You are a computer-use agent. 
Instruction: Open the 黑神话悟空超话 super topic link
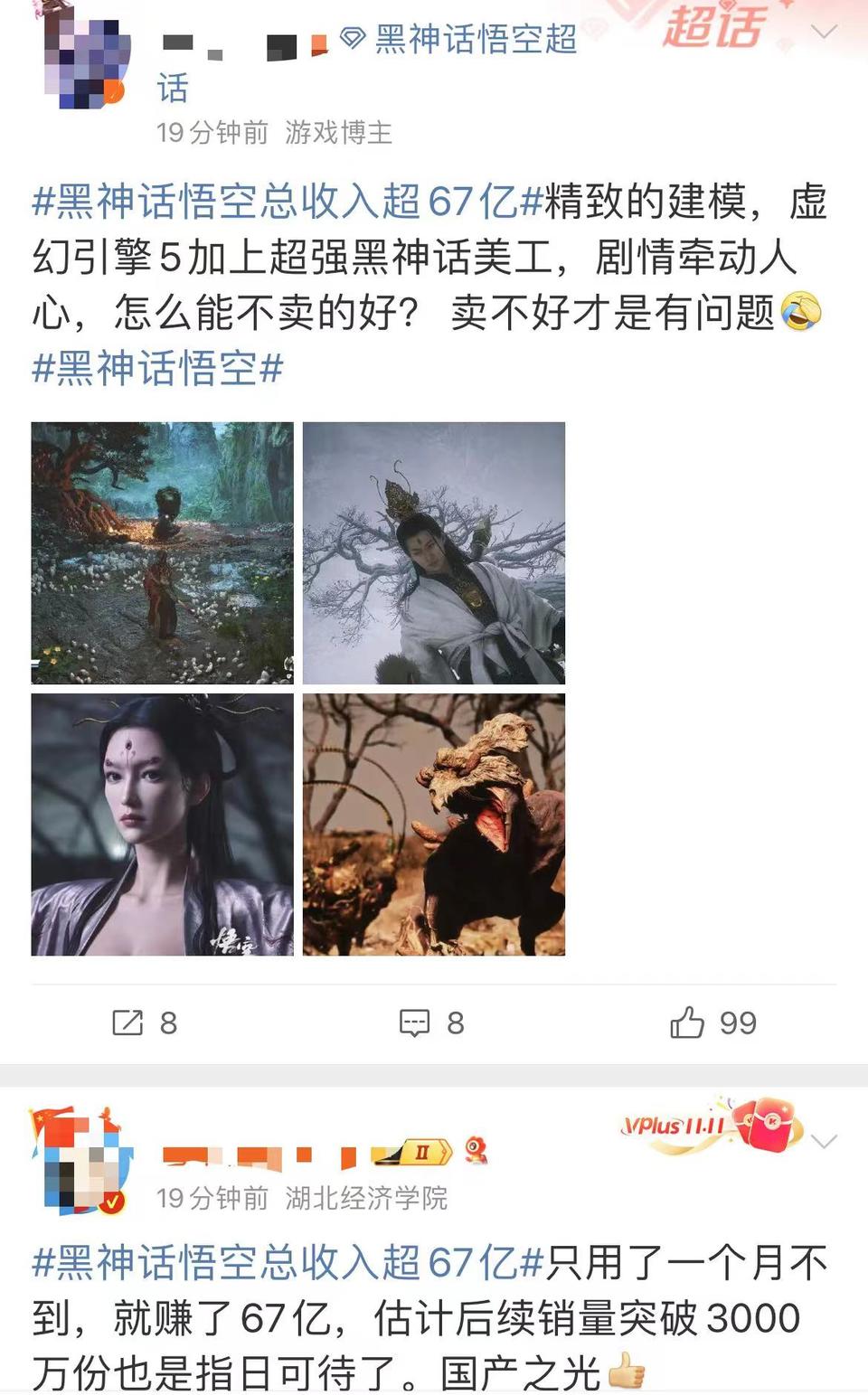point(461,39)
